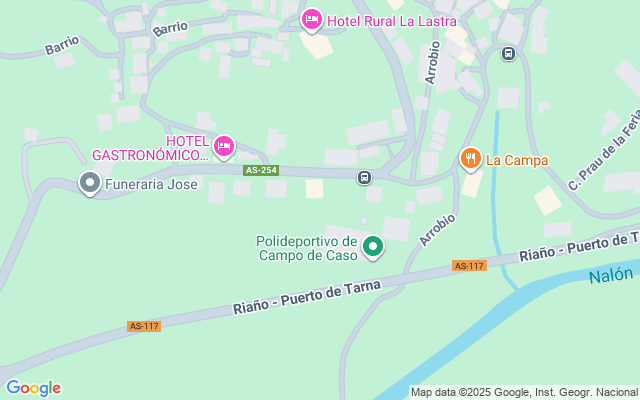
Task: Open La Campa restaurant marker
Action: [470, 159]
